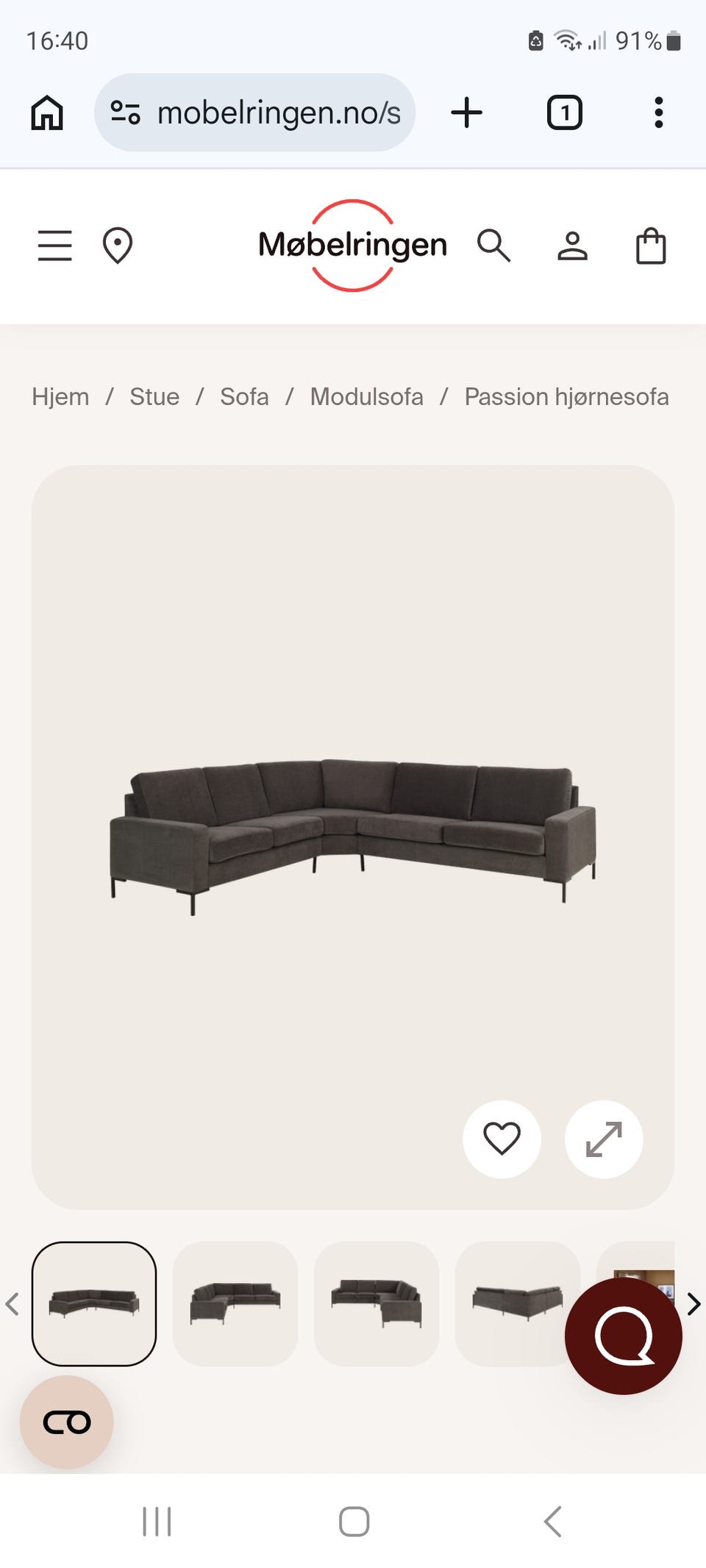Show next thumbnails with right arrow
Viewport: 706px width, 1568px height.
[x=693, y=1304]
